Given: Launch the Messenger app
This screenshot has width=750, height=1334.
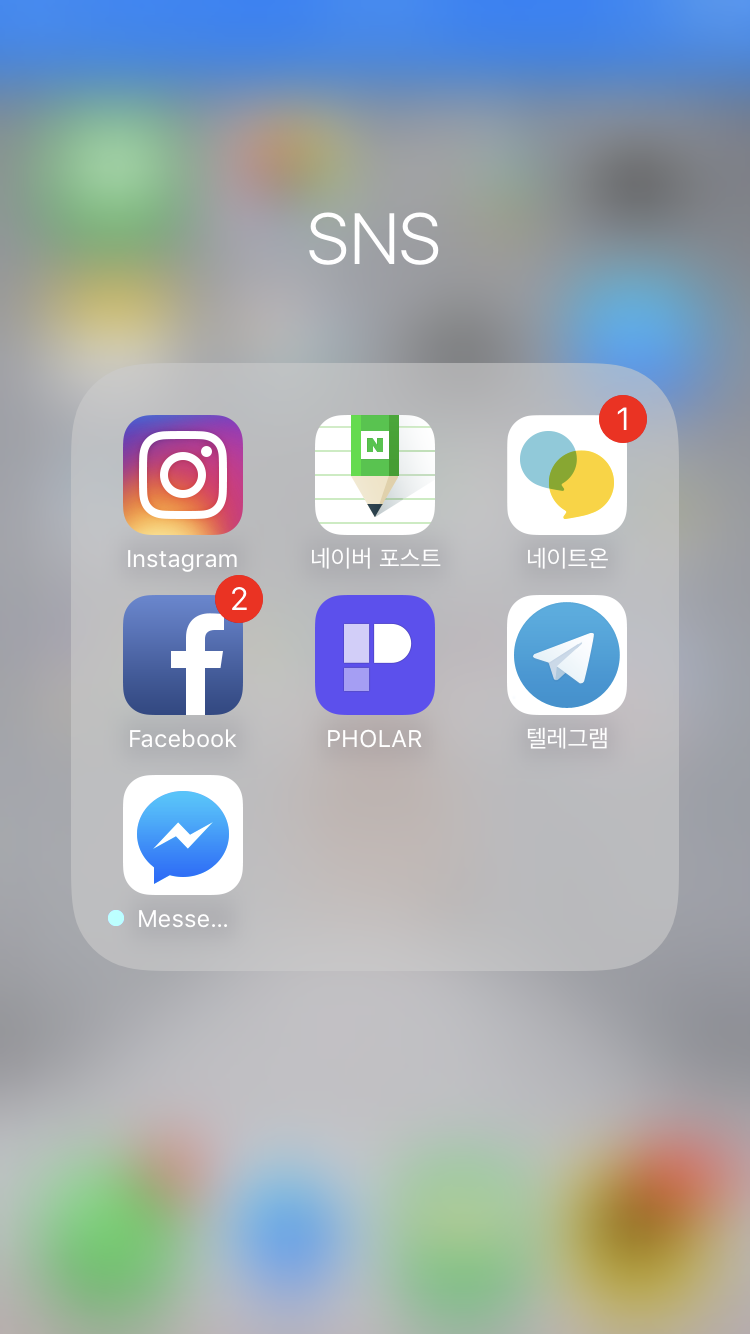Looking at the screenshot, I should pos(183,835).
